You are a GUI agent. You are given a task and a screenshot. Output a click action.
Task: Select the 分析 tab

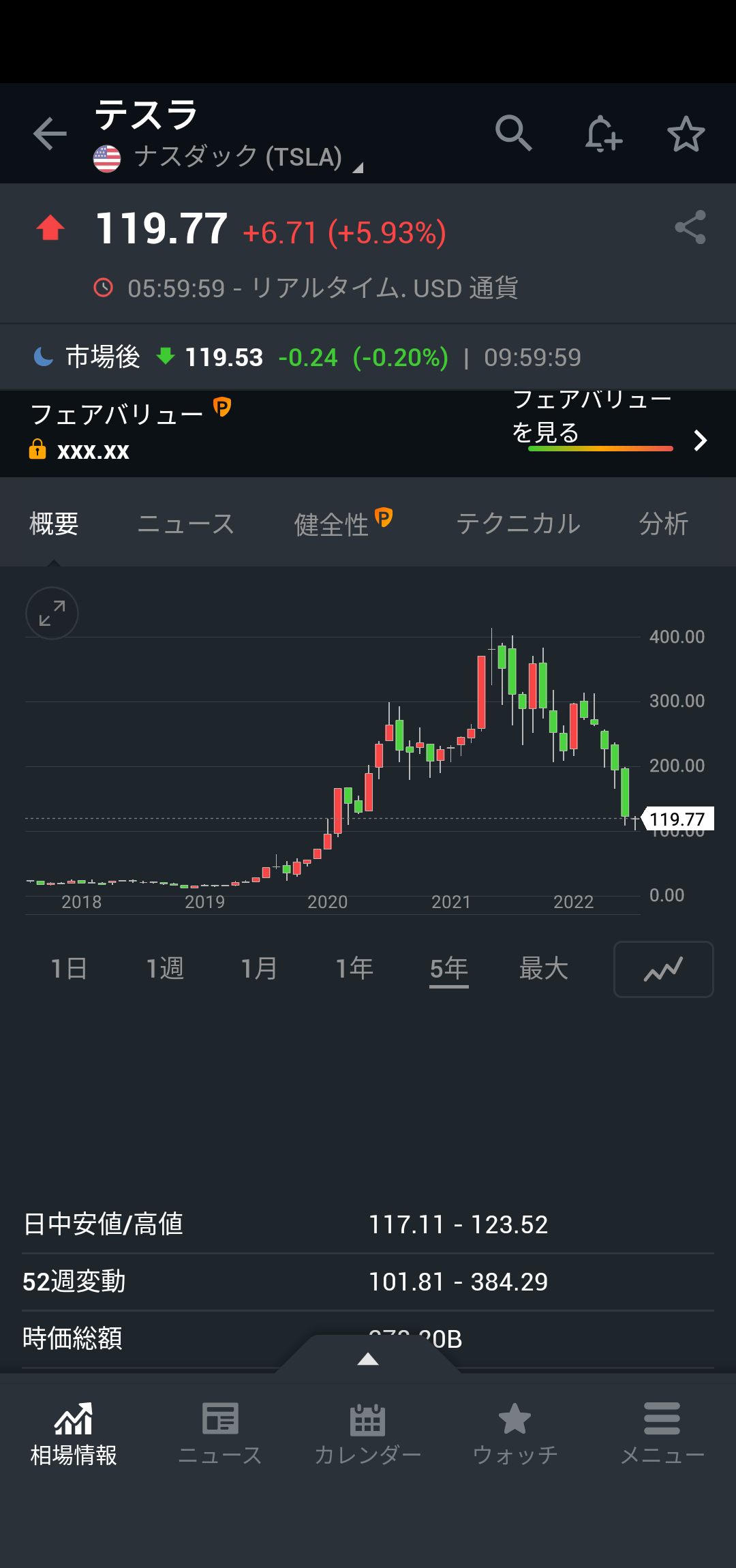[x=663, y=524]
